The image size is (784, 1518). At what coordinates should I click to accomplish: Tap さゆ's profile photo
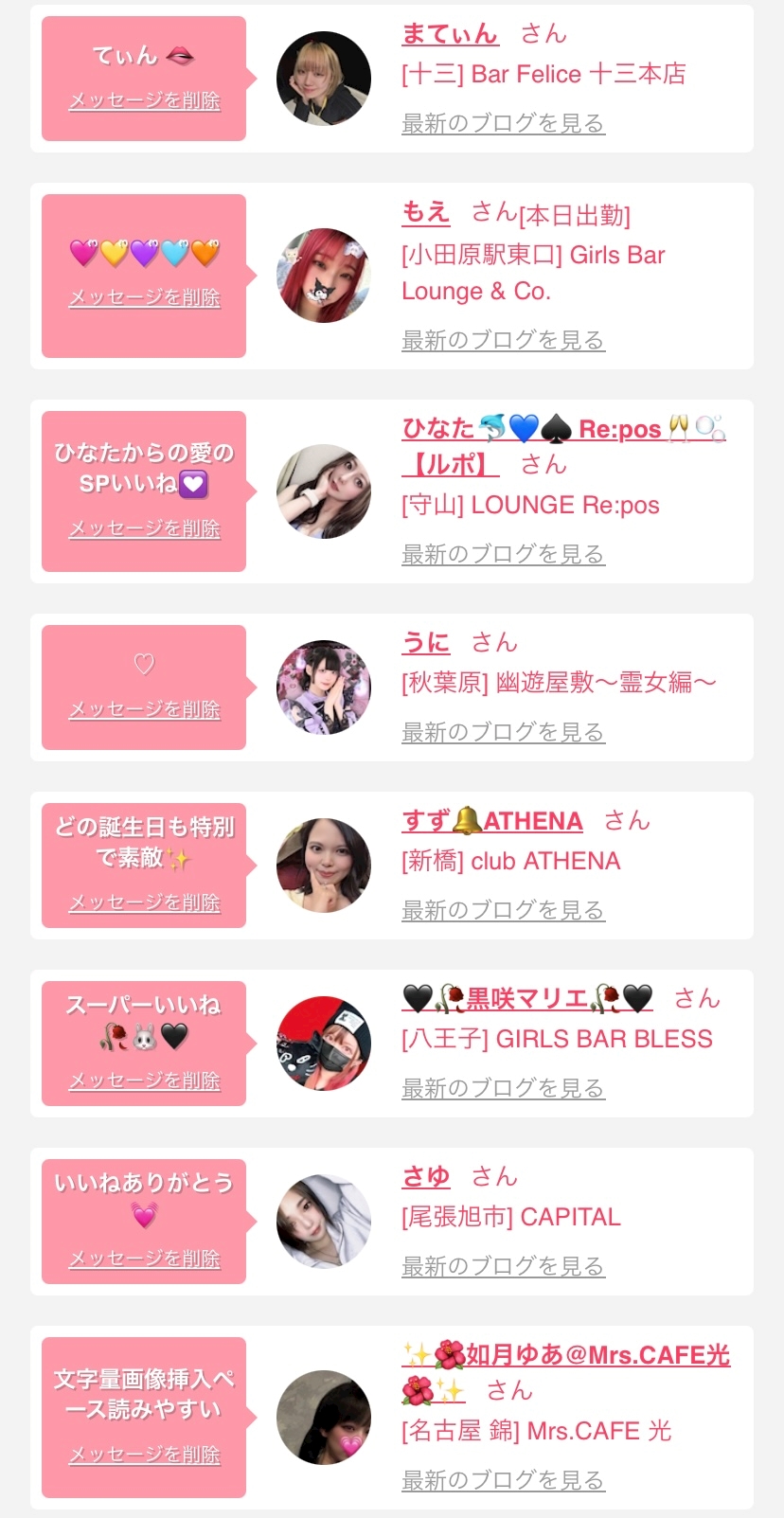324,1222
